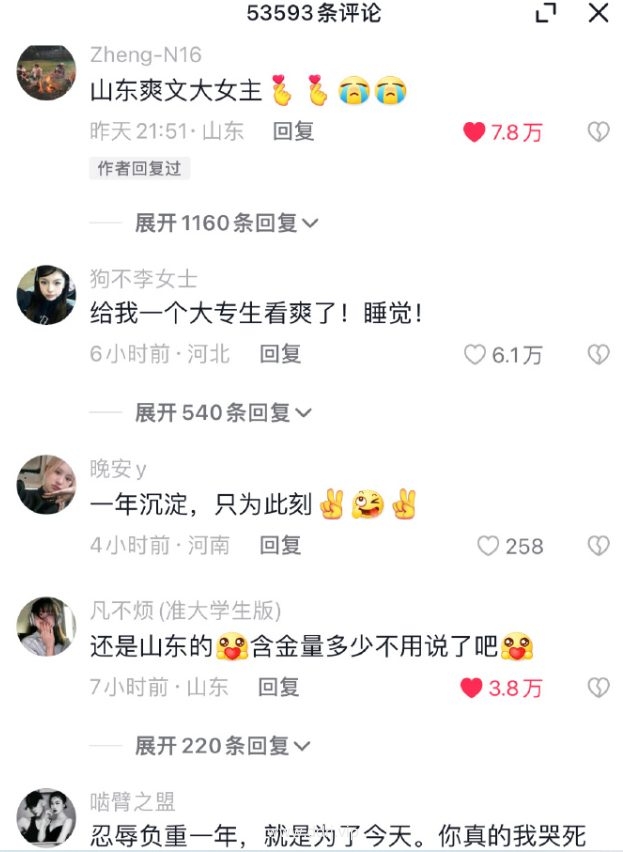Screen dimensions: 623x852
Task: Like 狗不李女士's comment with 6.1万 likes
Action: (474, 354)
